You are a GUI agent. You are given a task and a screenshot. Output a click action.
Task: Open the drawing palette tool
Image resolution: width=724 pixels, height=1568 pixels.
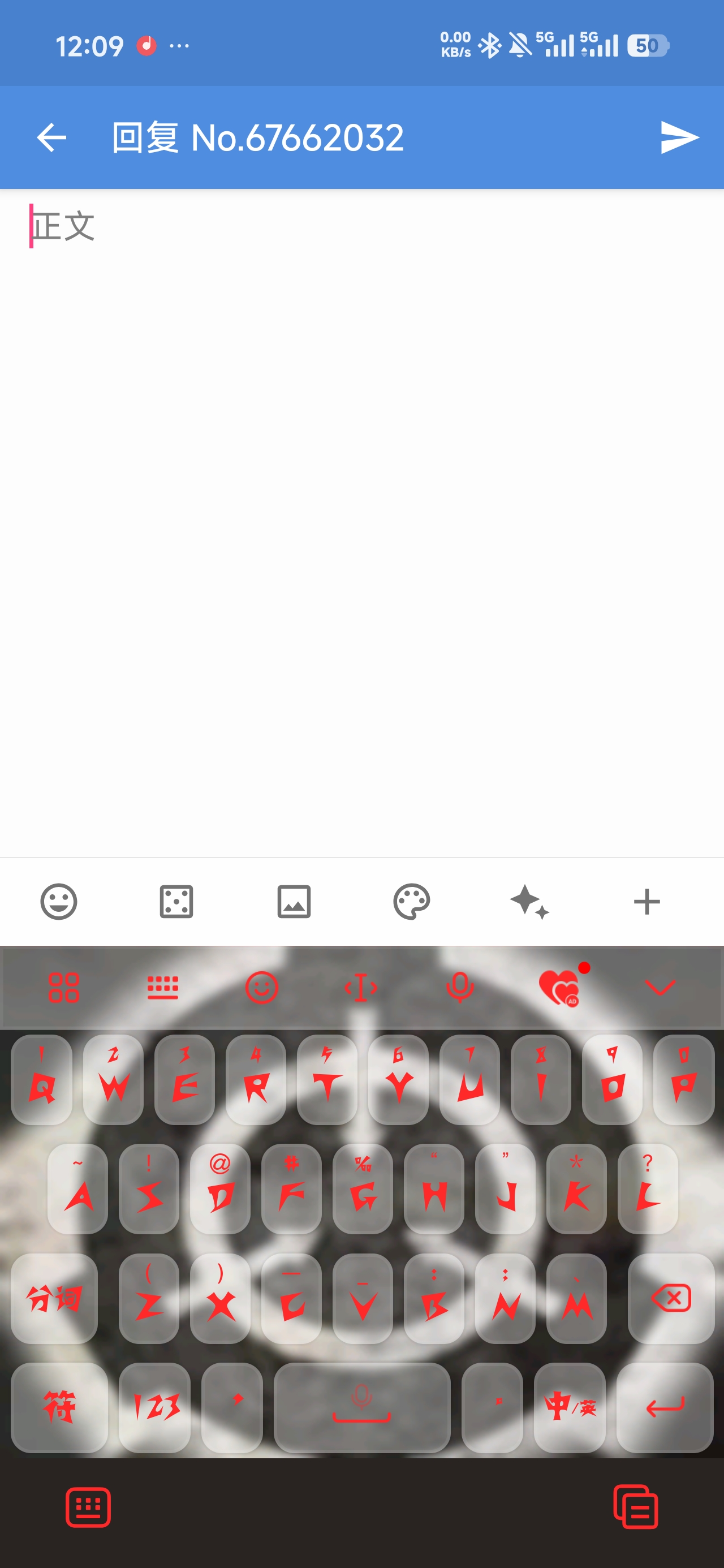412,902
